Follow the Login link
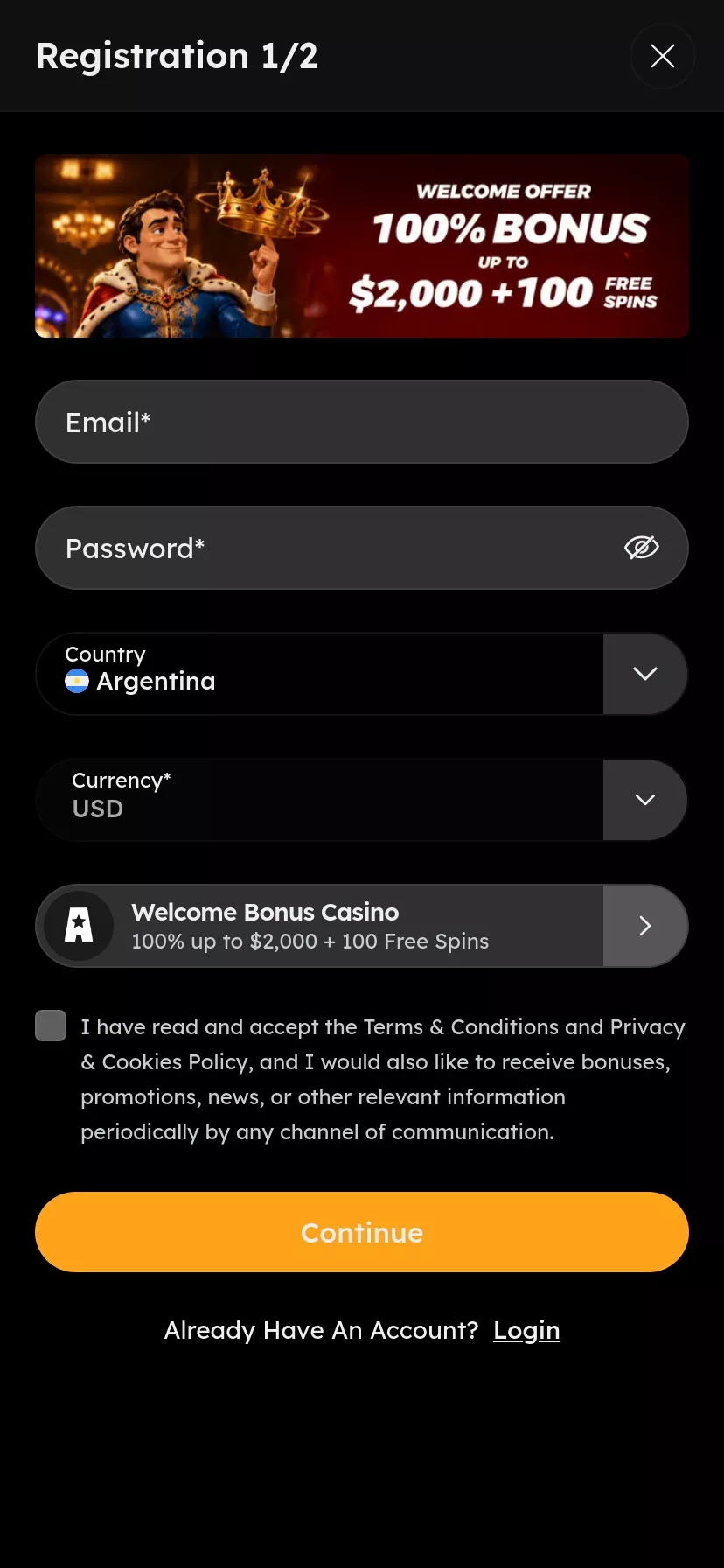Viewport: 724px width, 1568px height. (526, 1330)
